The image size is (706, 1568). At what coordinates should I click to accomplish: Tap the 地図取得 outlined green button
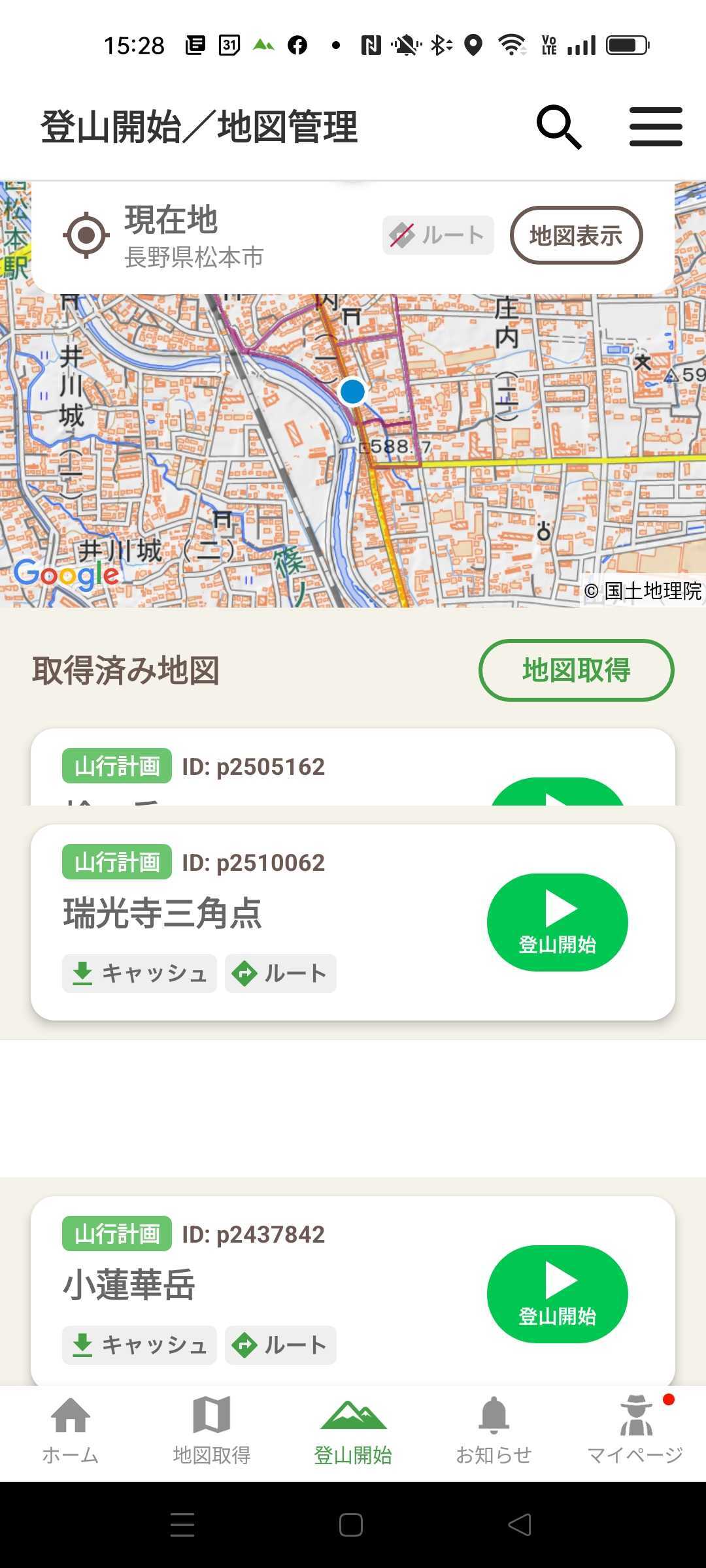tap(576, 670)
